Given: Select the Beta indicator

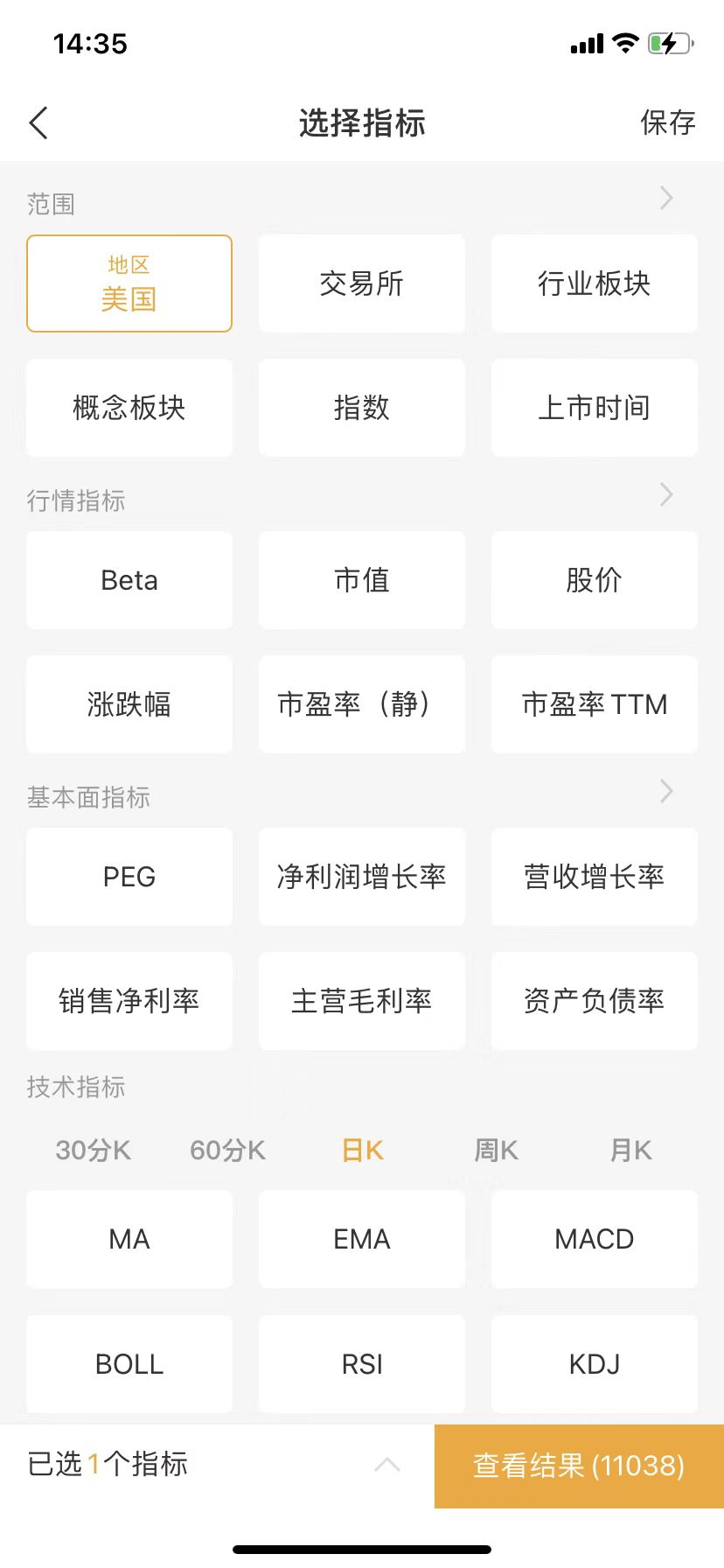Looking at the screenshot, I should (x=129, y=580).
